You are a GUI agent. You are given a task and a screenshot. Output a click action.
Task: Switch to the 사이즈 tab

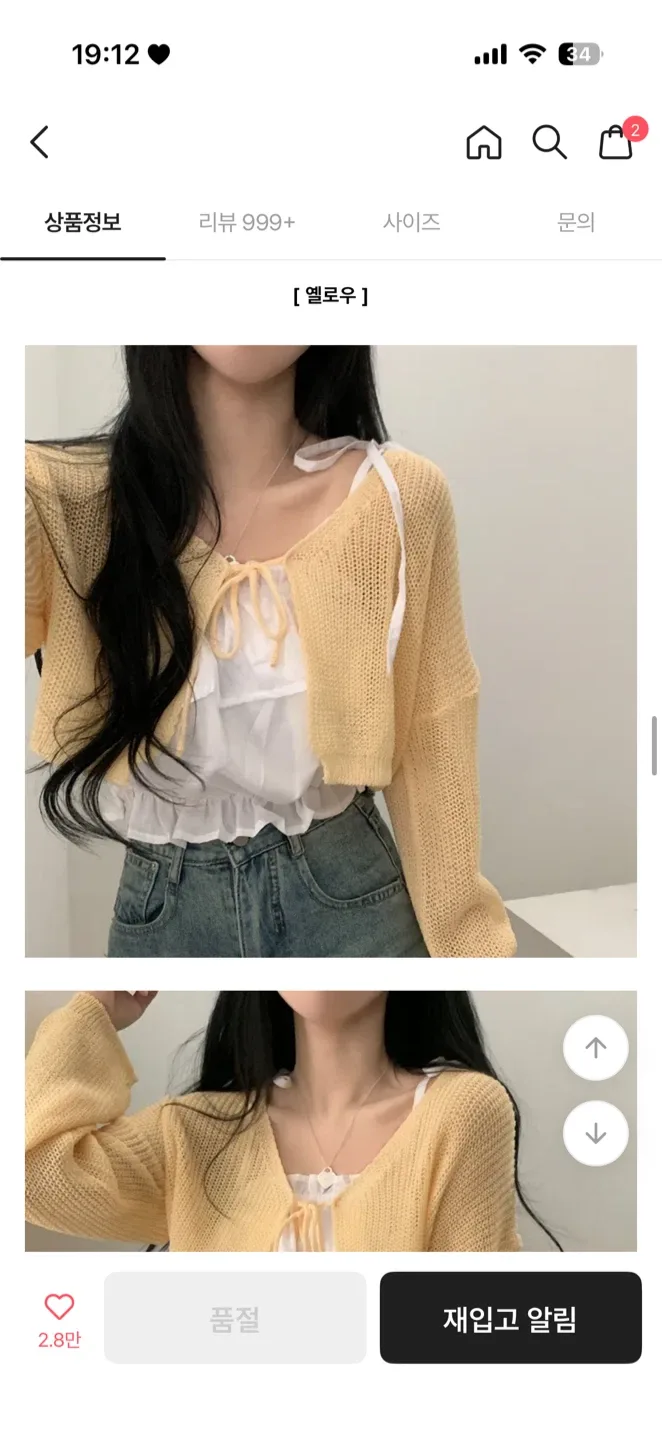coord(412,223)
